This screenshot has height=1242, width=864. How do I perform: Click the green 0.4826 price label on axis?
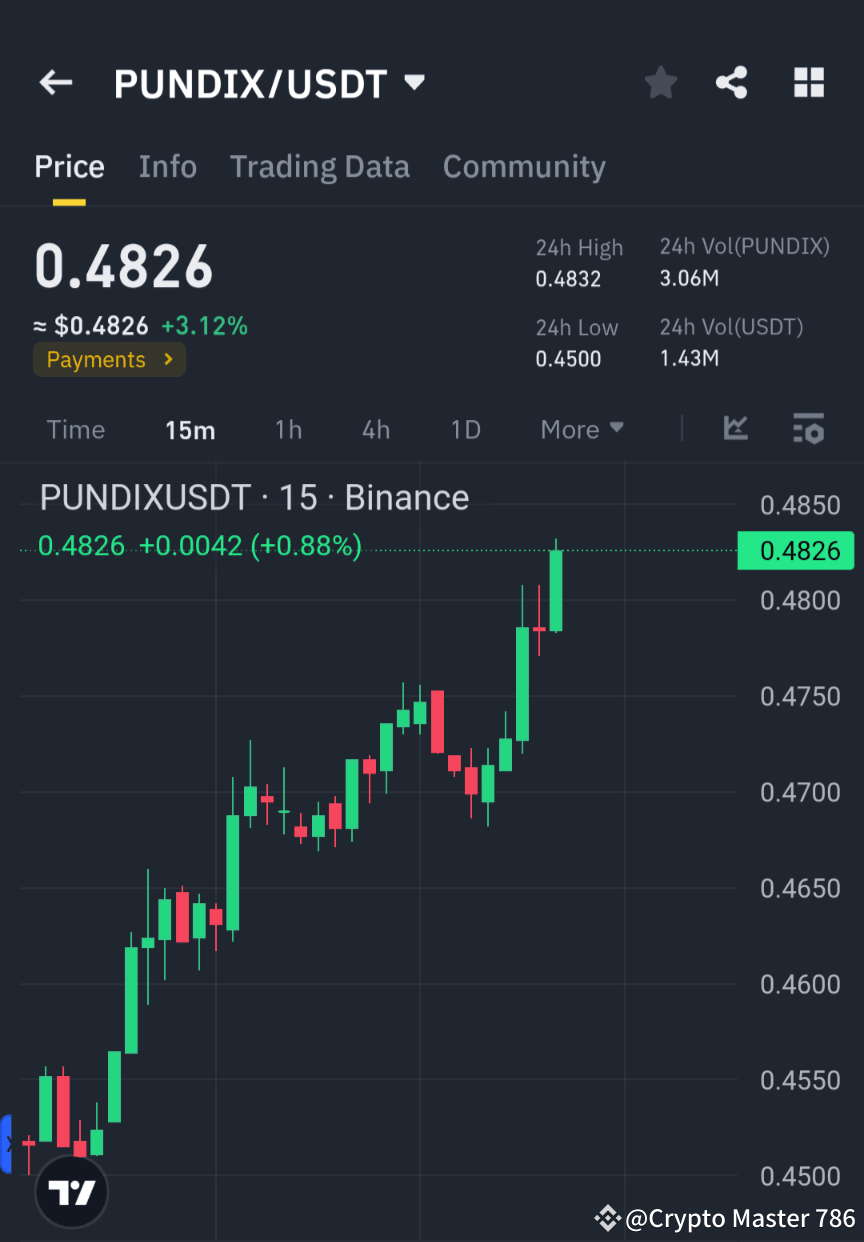(795, 551)
